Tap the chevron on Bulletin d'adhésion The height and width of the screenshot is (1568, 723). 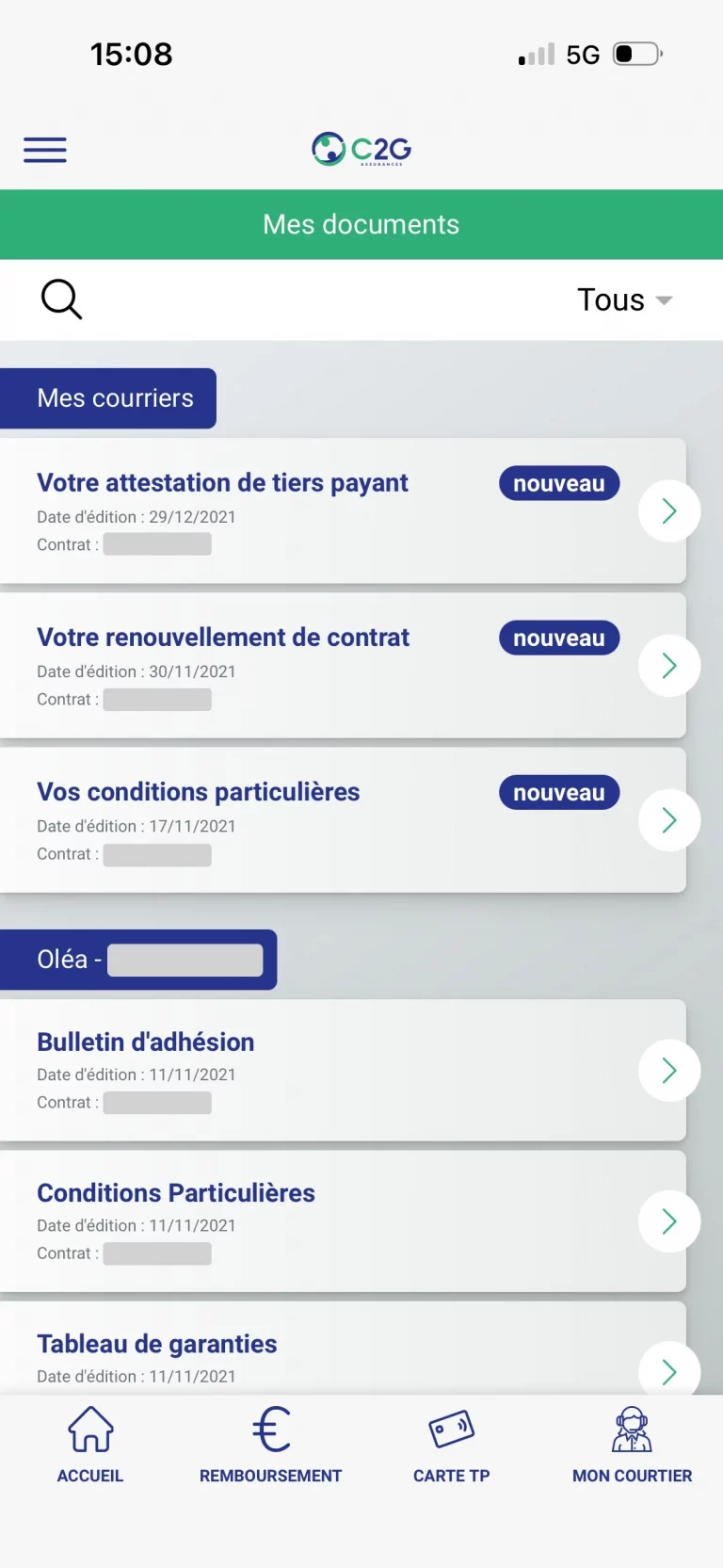(x=668, y=1070)
